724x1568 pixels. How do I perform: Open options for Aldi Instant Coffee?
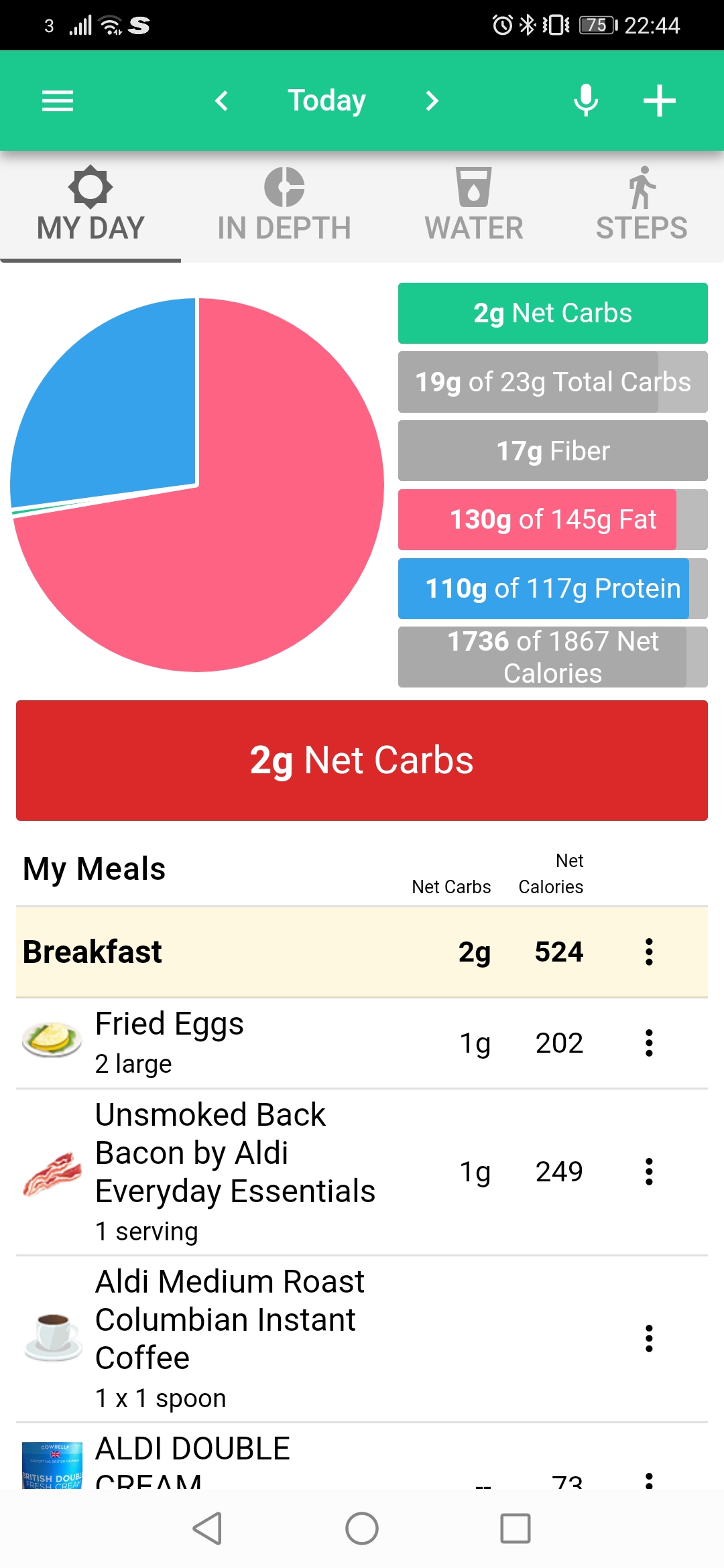pyautogui.click(x=649, y=1338)
